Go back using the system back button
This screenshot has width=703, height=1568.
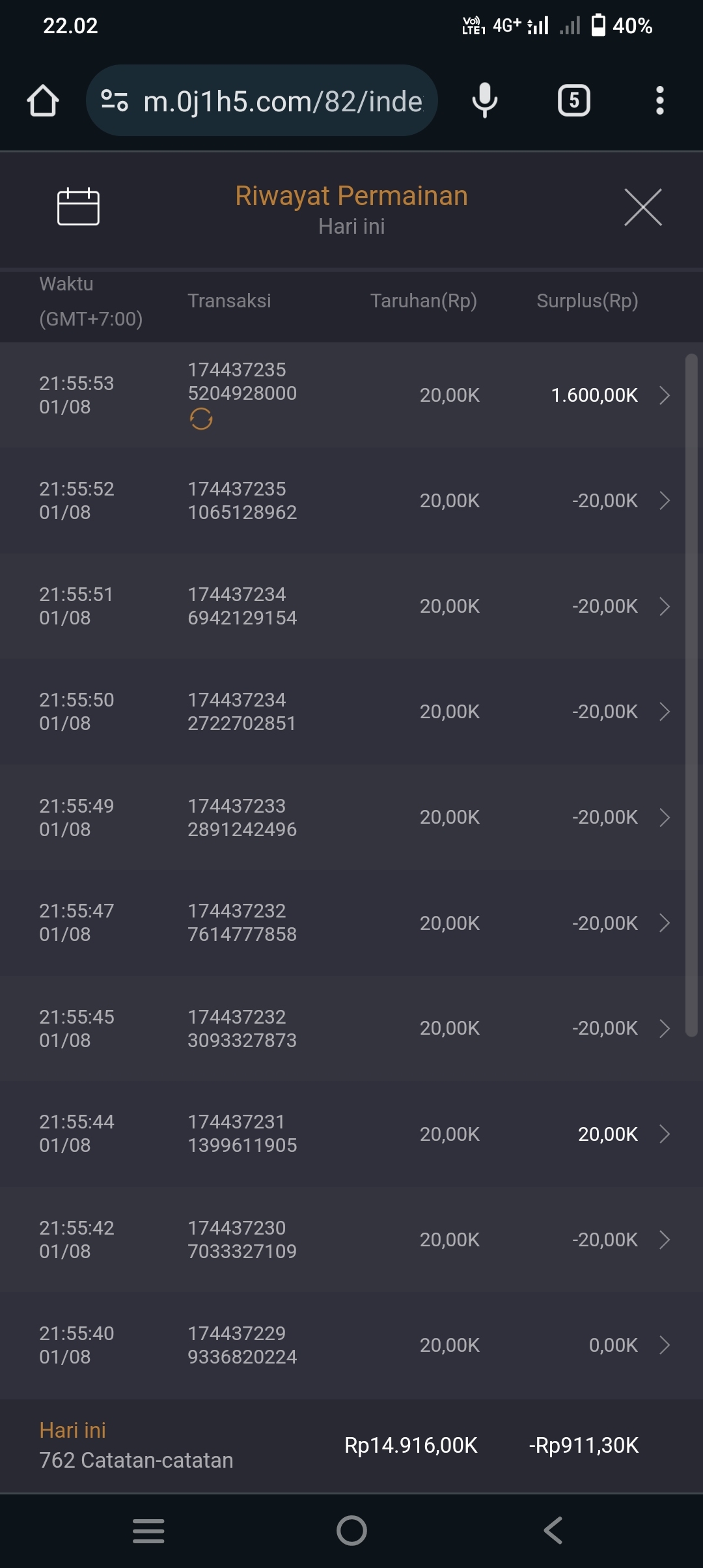click(553, 1530)
